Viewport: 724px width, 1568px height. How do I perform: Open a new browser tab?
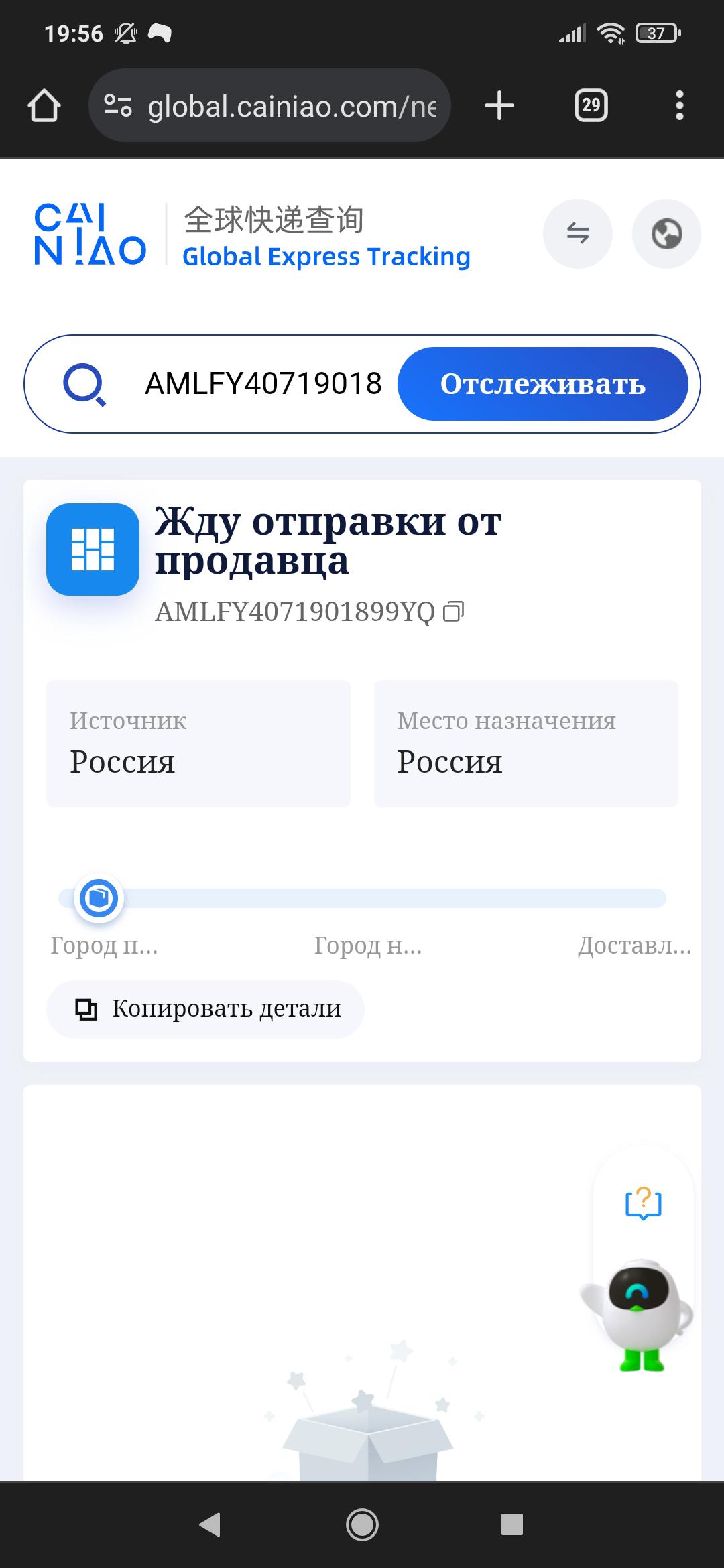click(x=499, y=106)
